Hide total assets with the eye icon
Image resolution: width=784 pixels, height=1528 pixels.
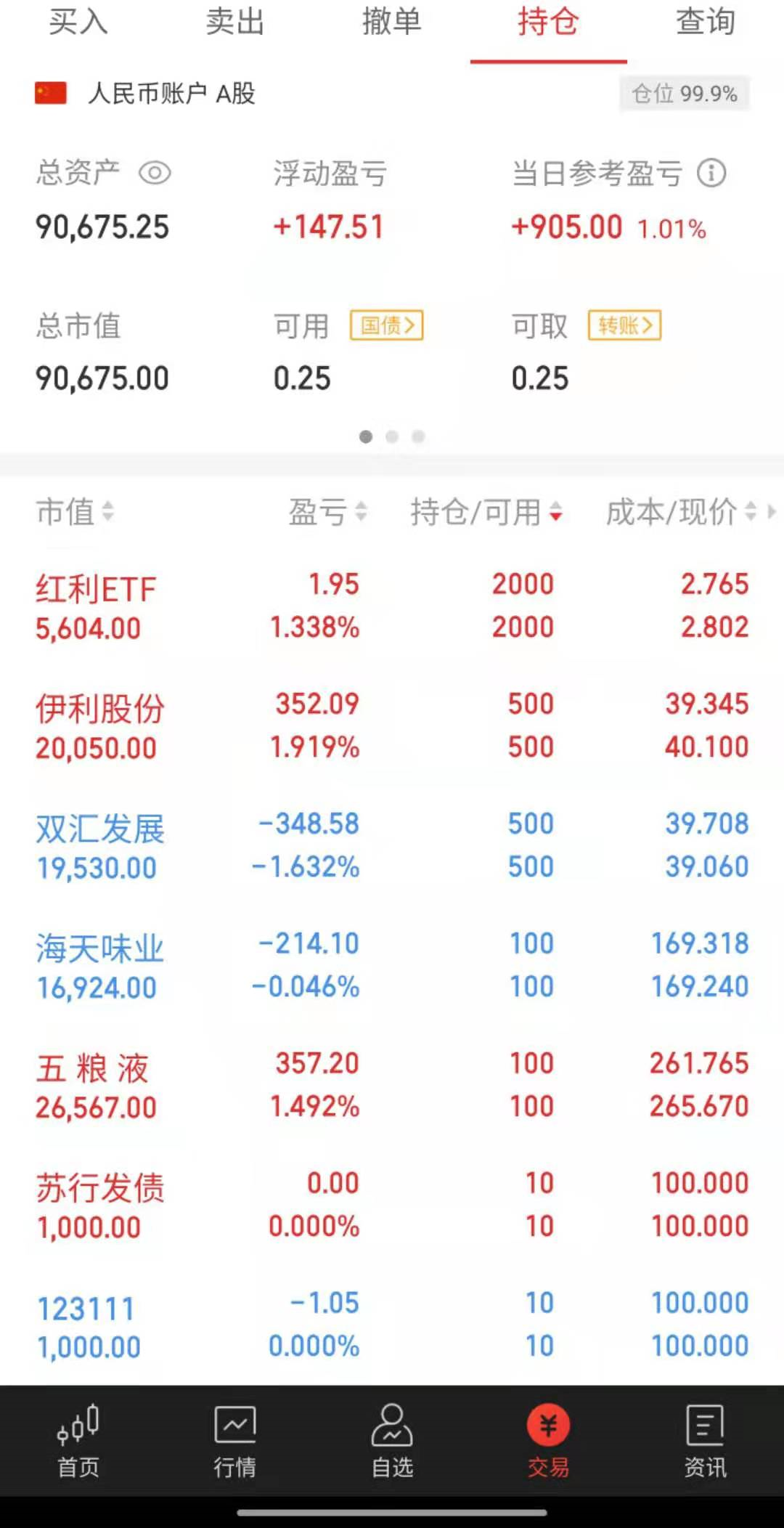[155, 173]
